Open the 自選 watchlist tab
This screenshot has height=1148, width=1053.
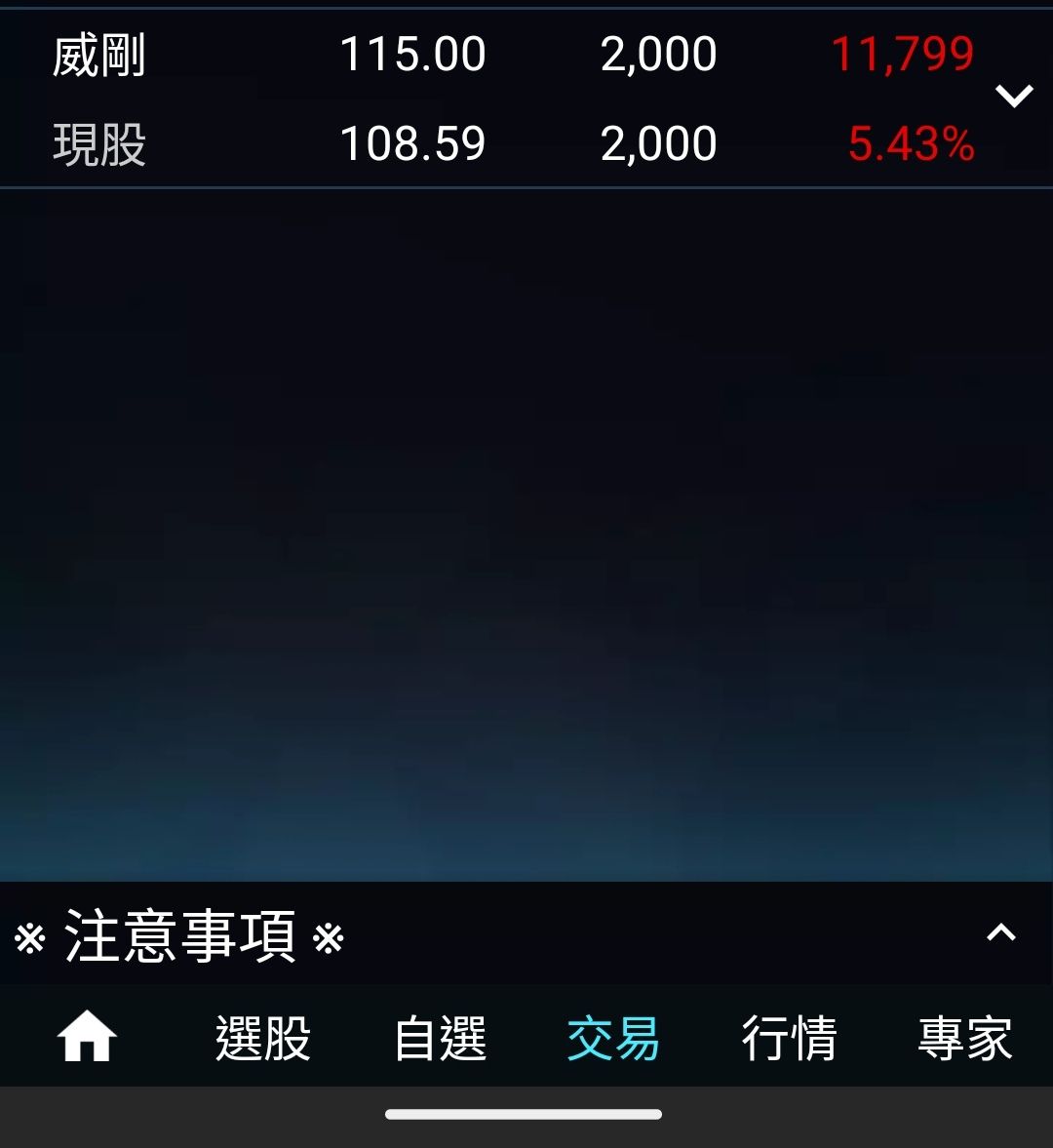[440, 1038]
